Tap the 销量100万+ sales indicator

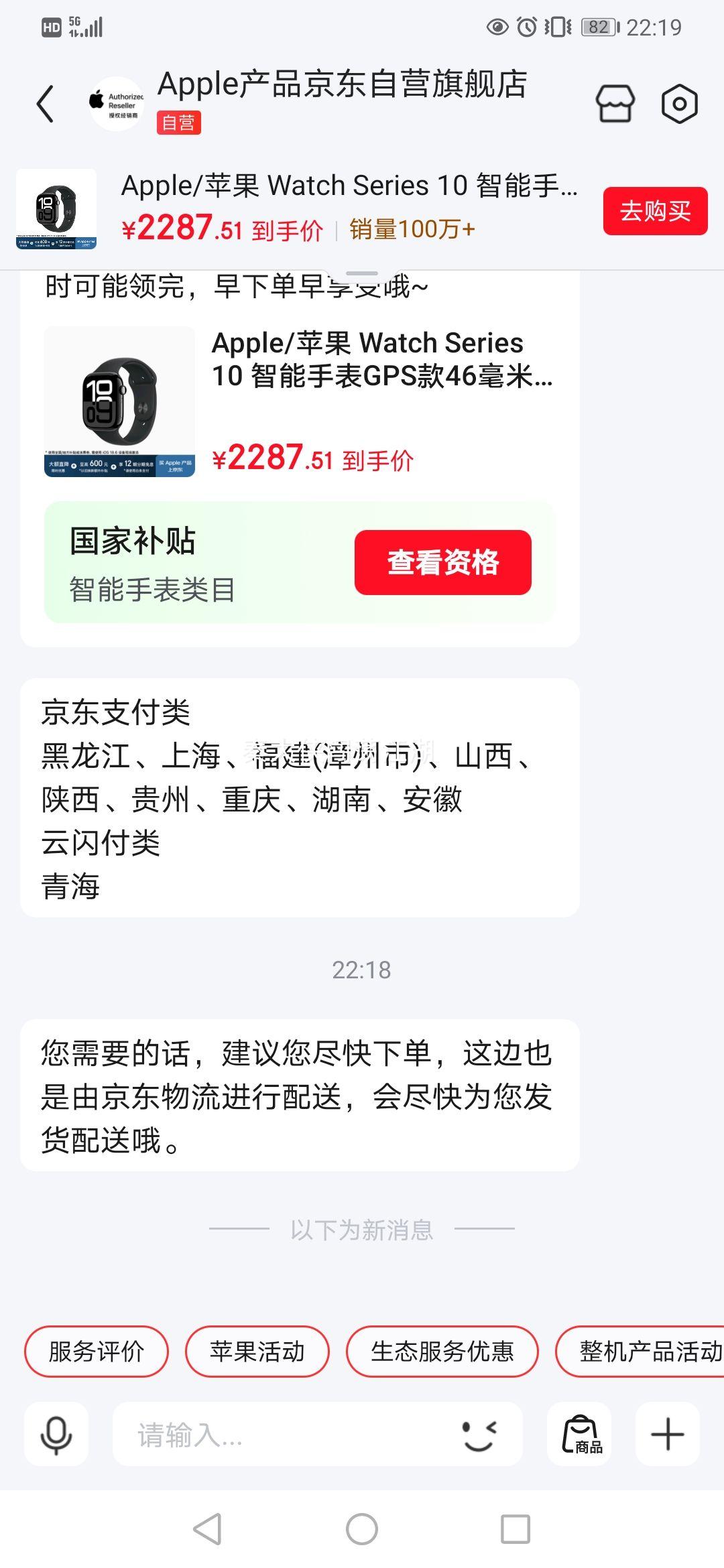tap(411, 229)
